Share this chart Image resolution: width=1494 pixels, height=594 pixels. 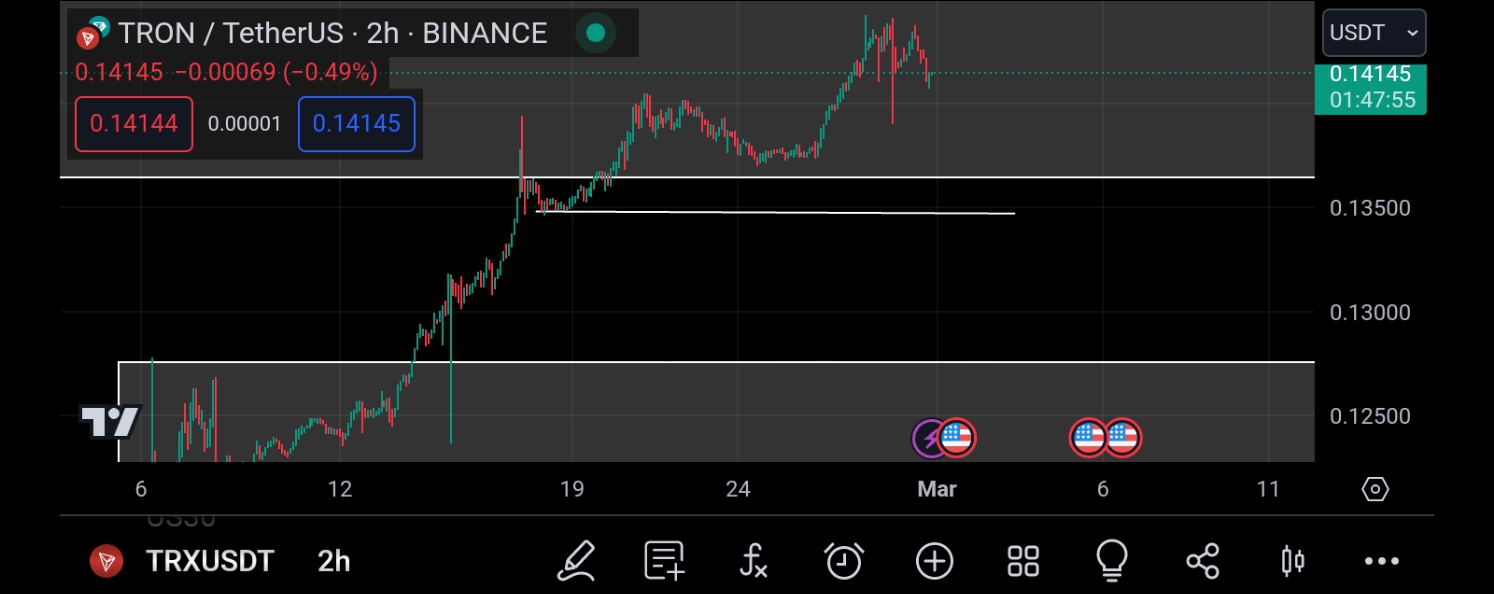[x=1202, y=561]
